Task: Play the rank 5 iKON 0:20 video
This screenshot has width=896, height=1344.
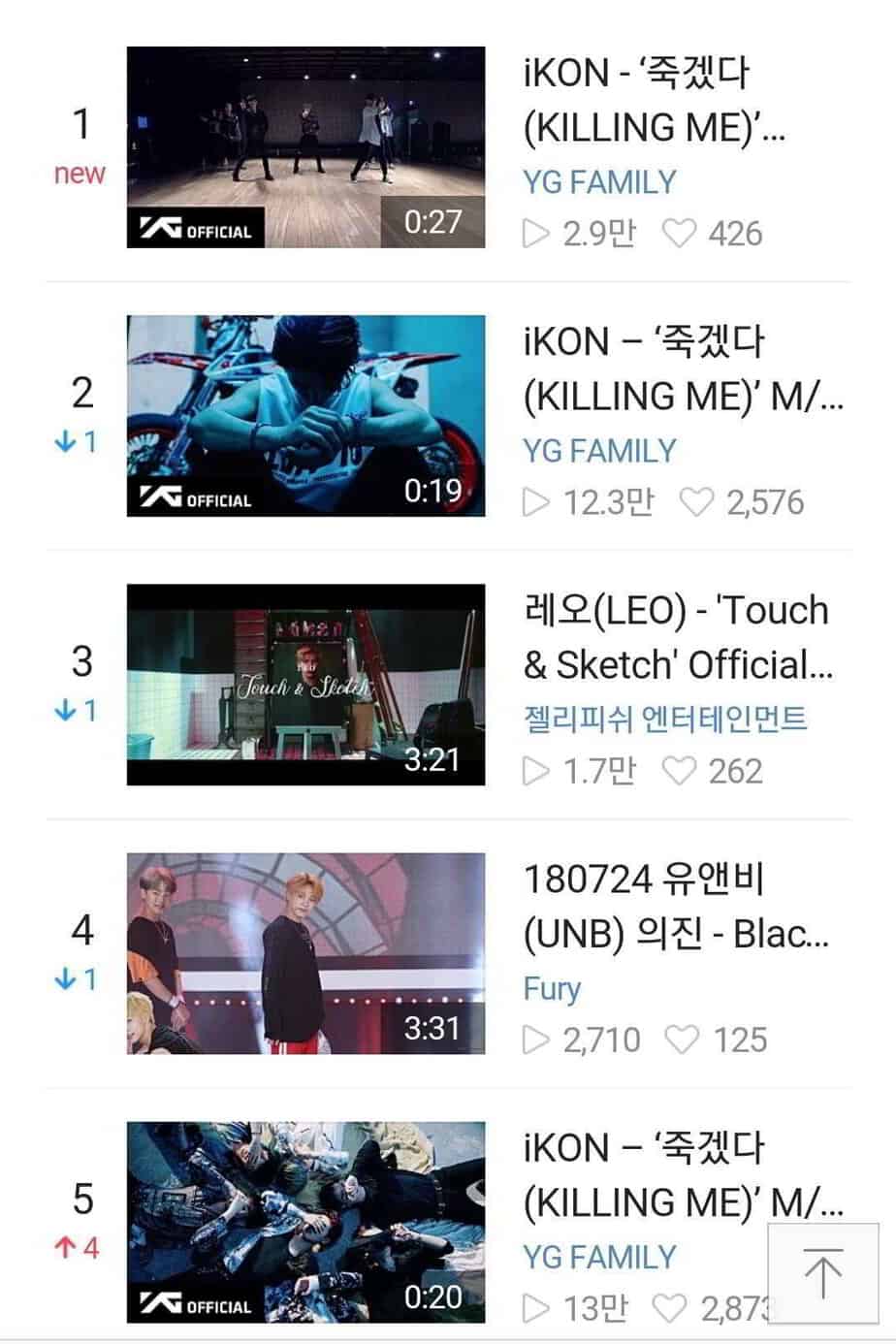Action: tap(305, 1222)
